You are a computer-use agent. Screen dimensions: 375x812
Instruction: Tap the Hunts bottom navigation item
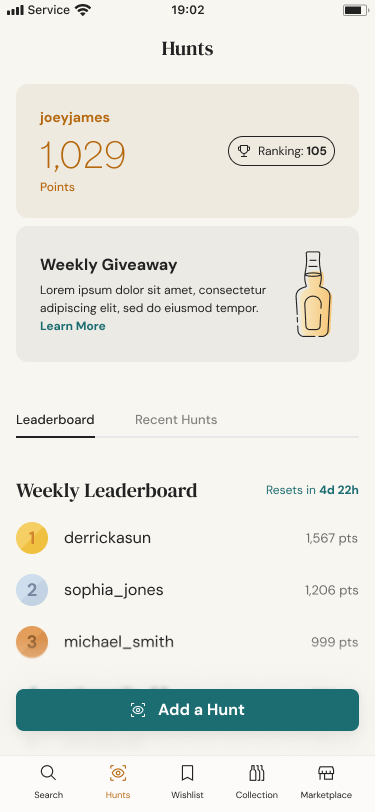point(118,782)
